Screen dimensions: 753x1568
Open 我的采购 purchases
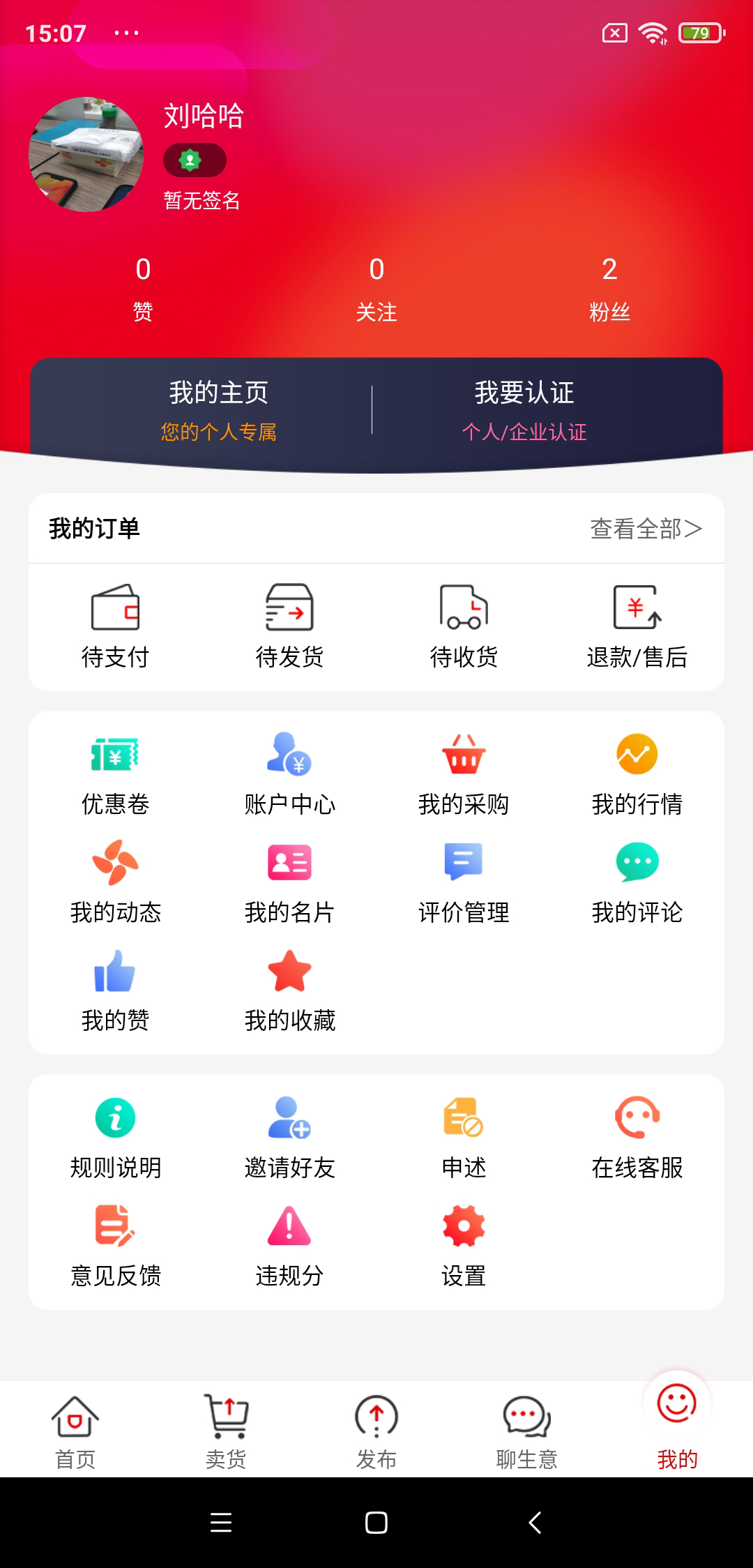(464, 774)
